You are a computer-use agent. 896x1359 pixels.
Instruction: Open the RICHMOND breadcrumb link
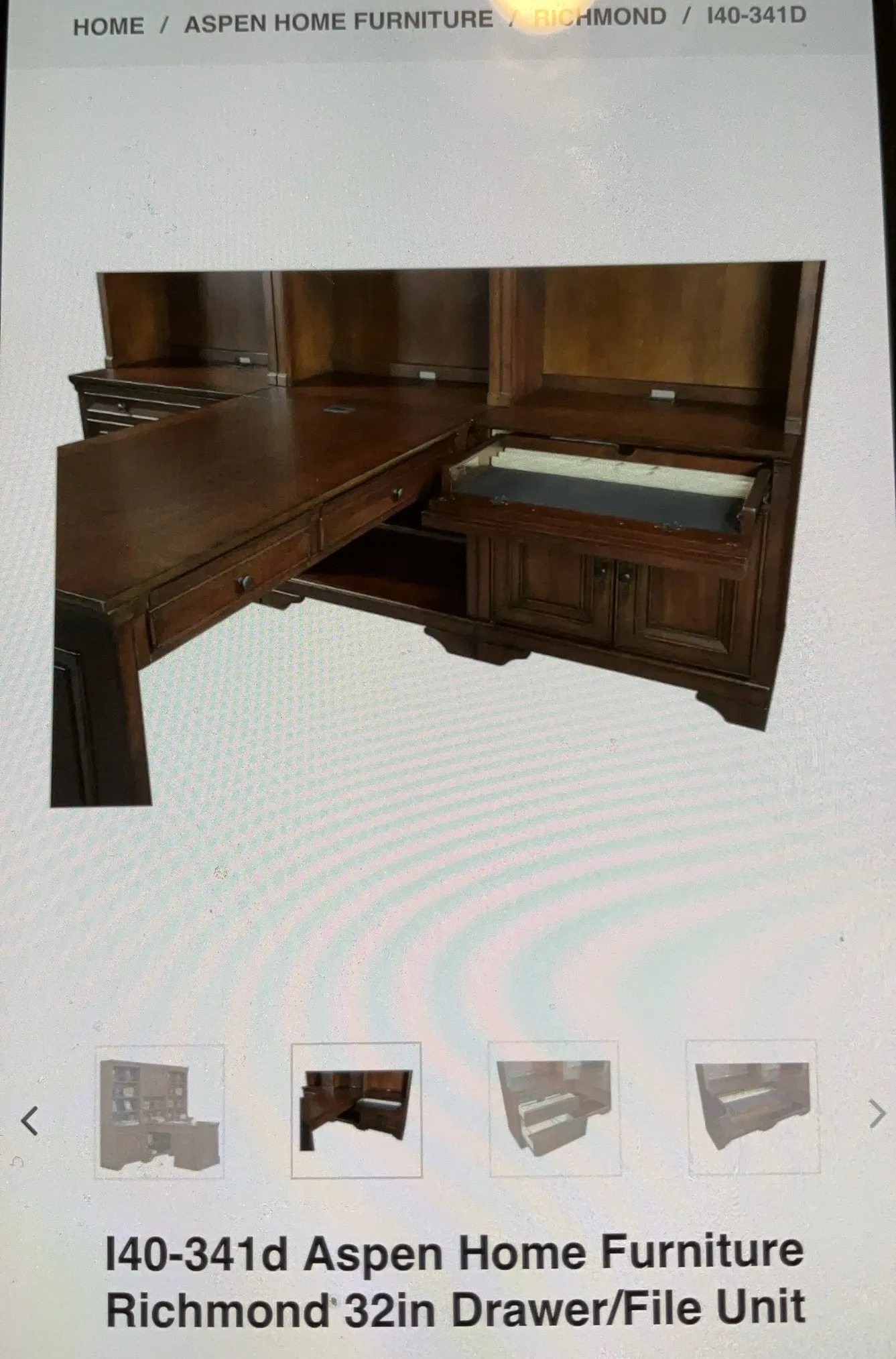click(x=599, y=17)
